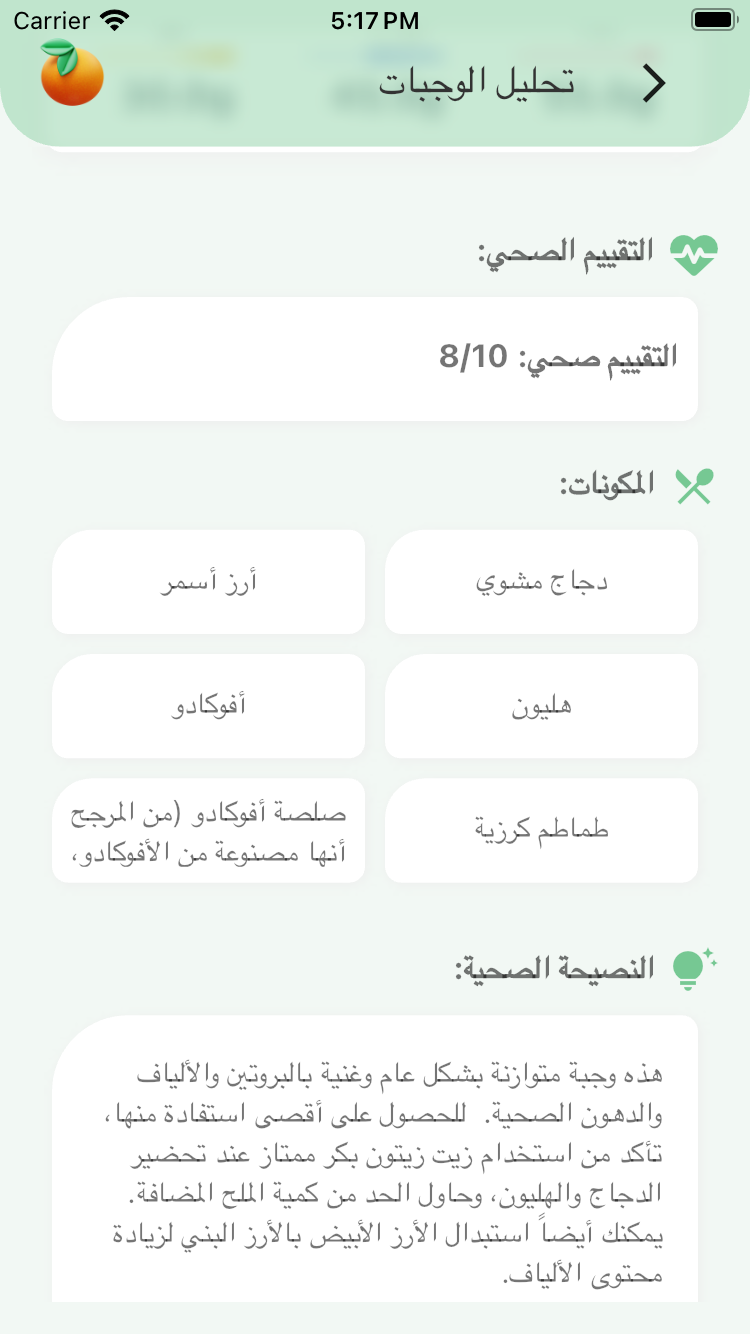Select the صلصة أفوكادو ingredient card

point(208,830)
